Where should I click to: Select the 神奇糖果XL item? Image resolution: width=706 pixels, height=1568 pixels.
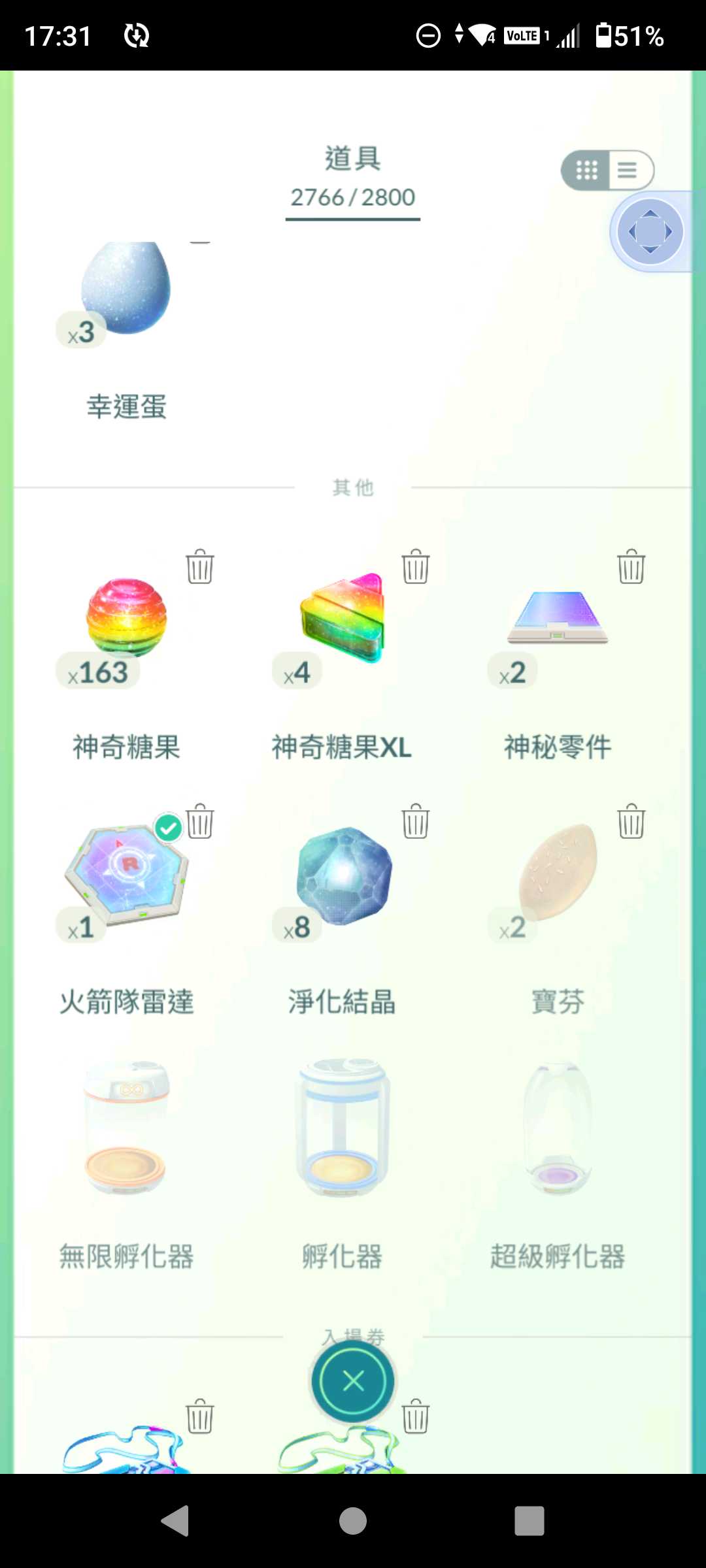[342, 618]
